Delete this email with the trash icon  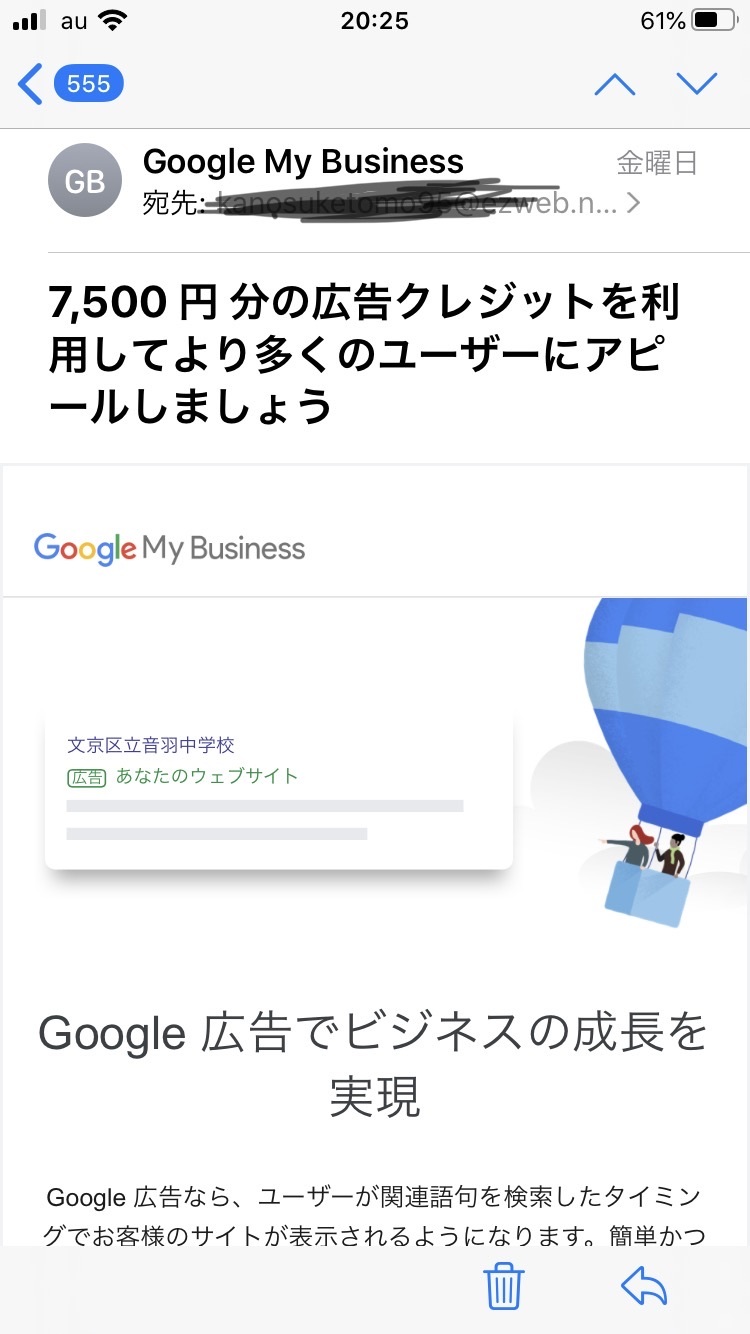coord(503,1286)
